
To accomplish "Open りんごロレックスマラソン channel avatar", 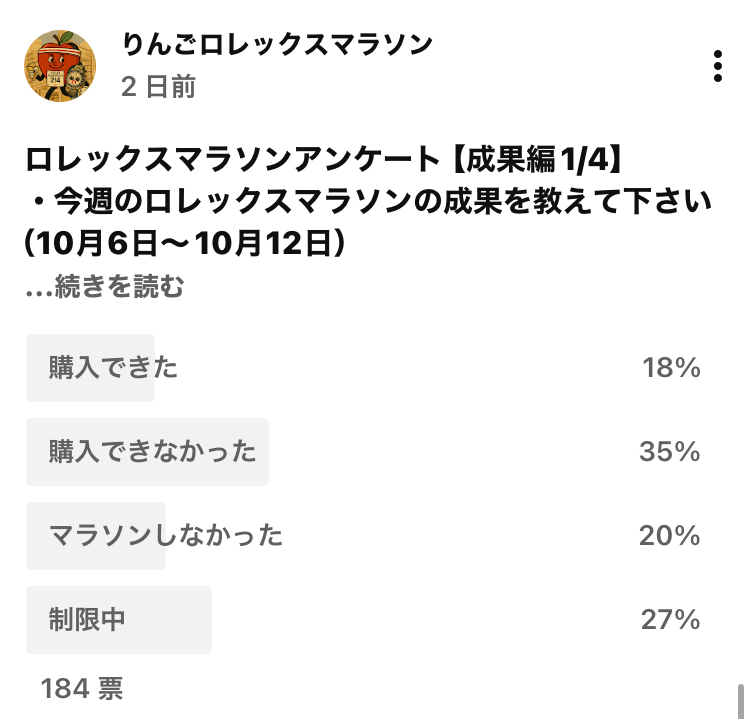I will (x=60, y=66).
